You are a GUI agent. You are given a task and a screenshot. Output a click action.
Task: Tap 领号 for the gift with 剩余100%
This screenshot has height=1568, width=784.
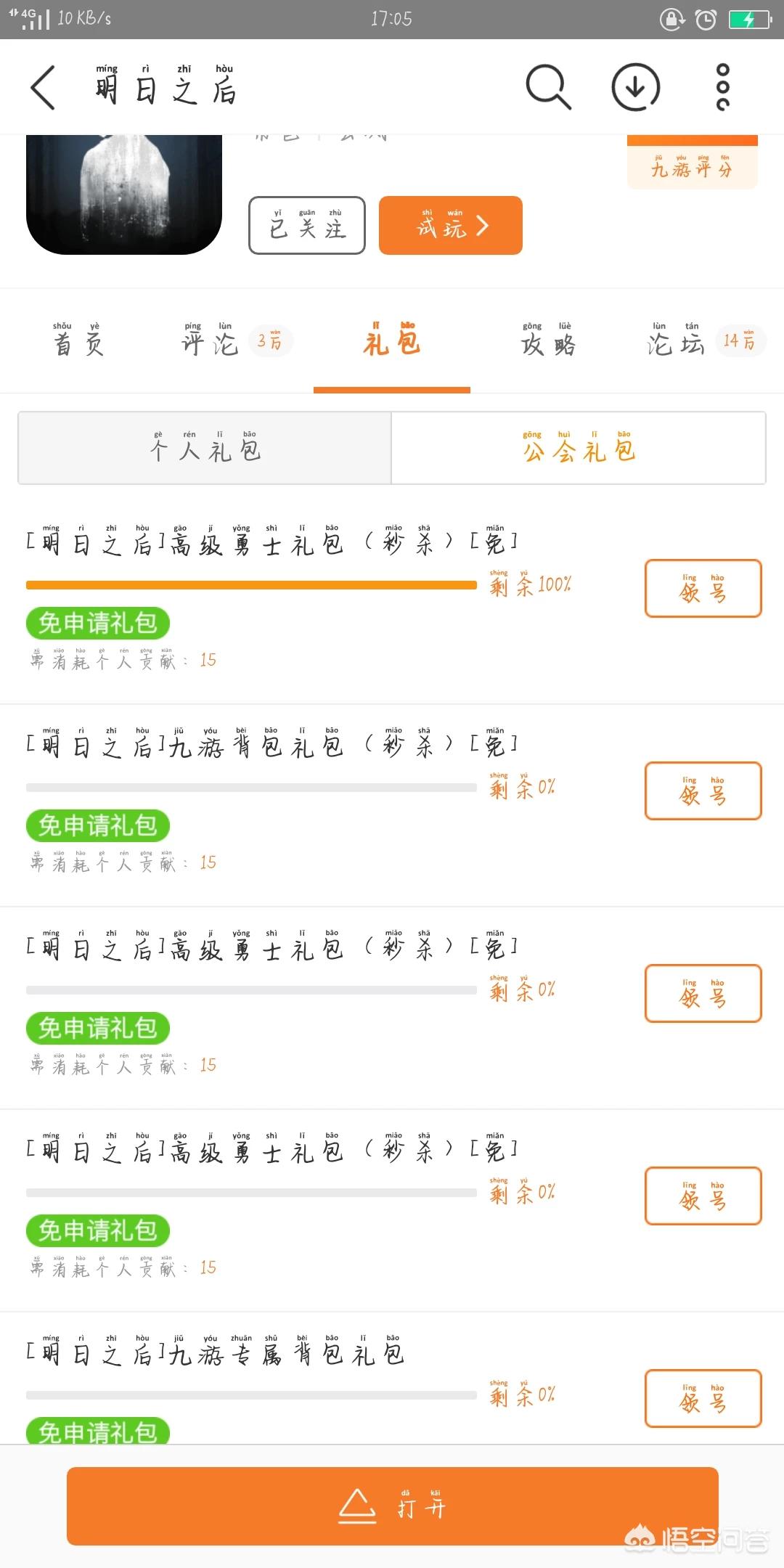(703, 589)
